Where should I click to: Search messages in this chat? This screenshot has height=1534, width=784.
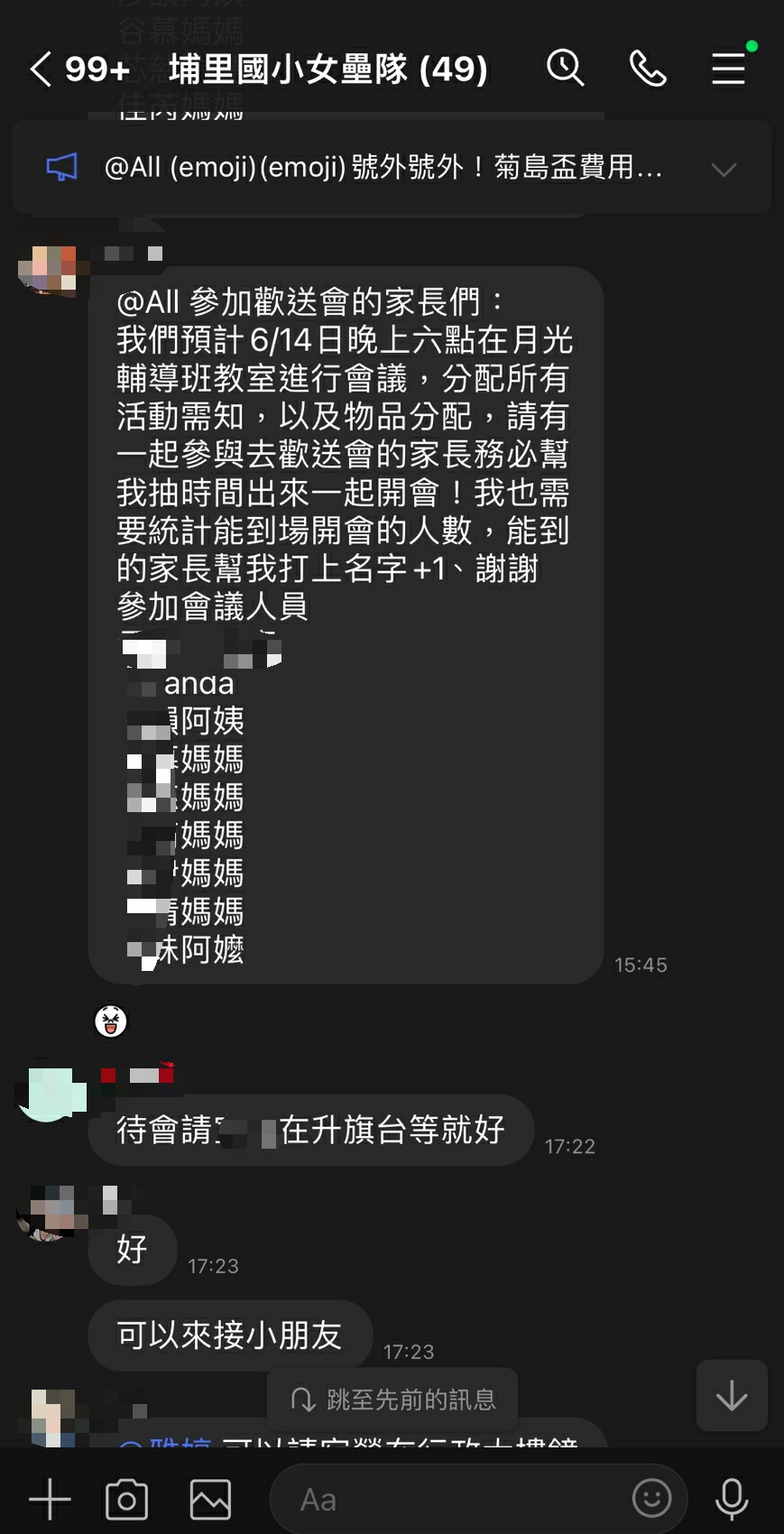(565, 69)
